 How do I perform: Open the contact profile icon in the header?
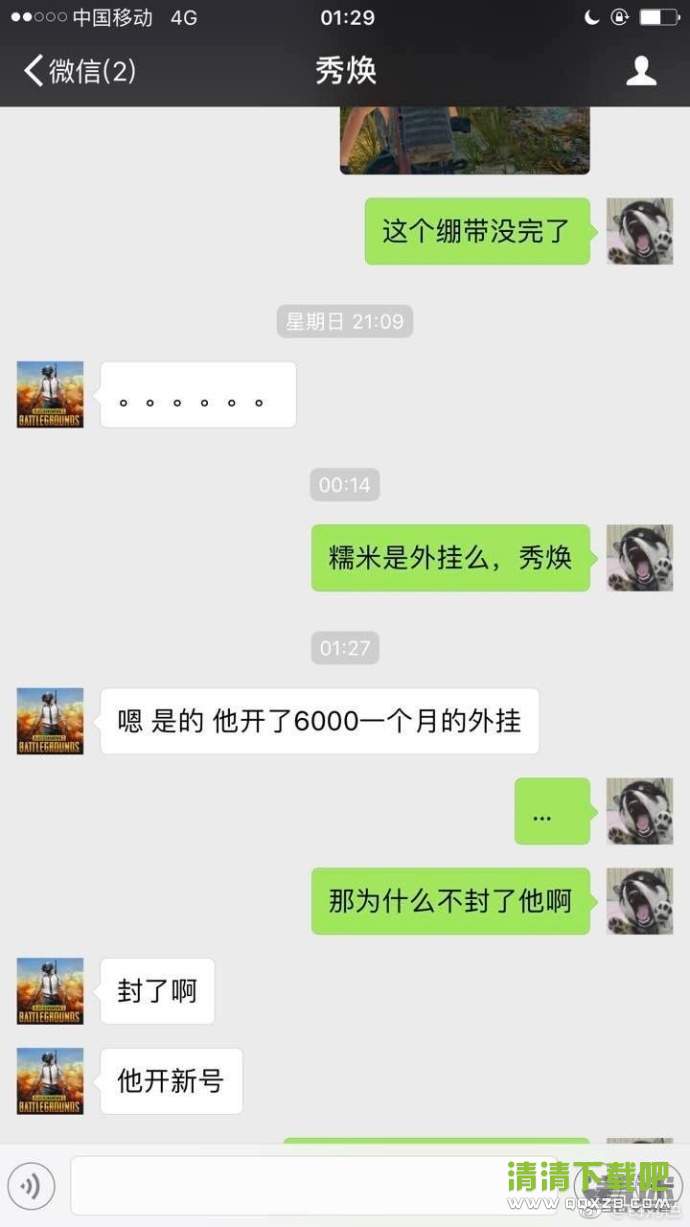[x=641, y=71]
